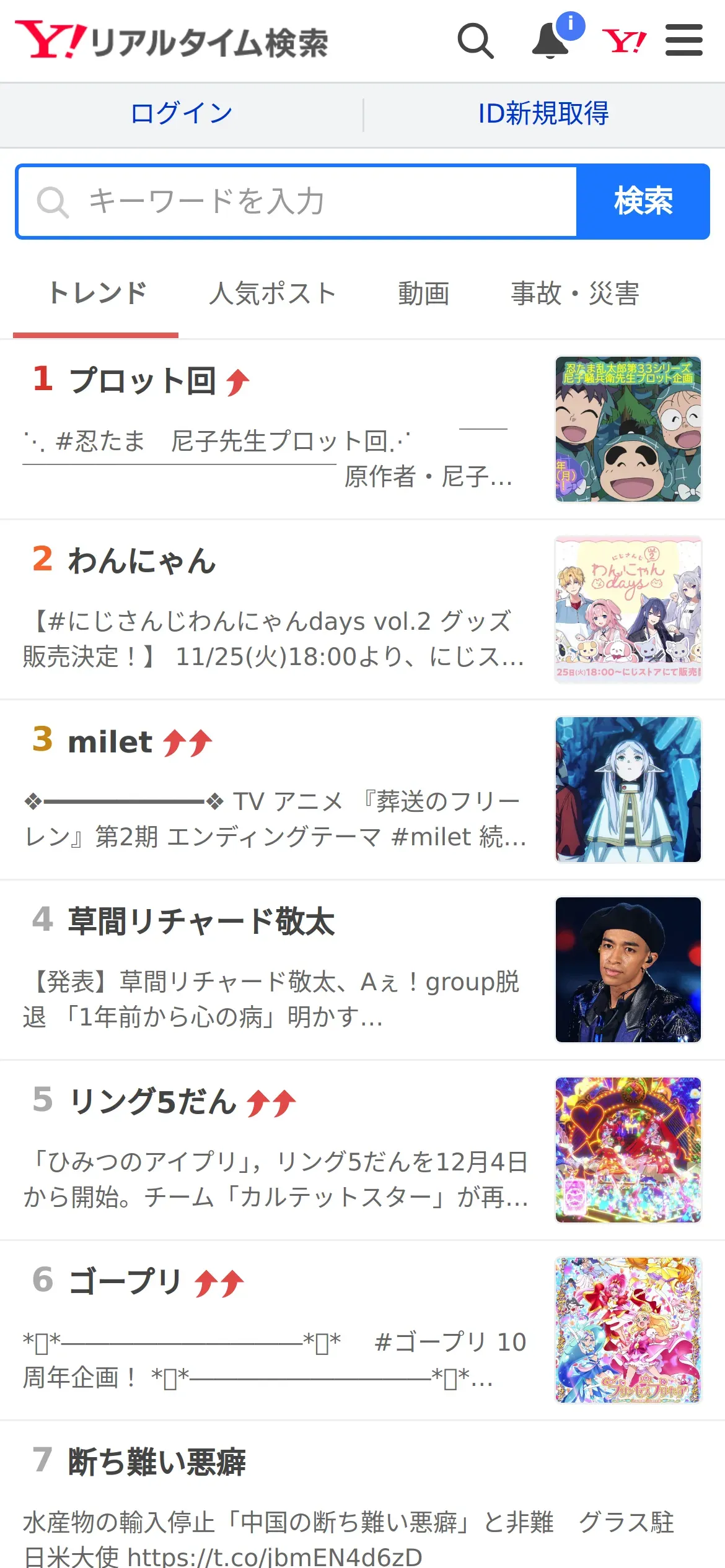View the リング5だん trend

pos(152,1102)
